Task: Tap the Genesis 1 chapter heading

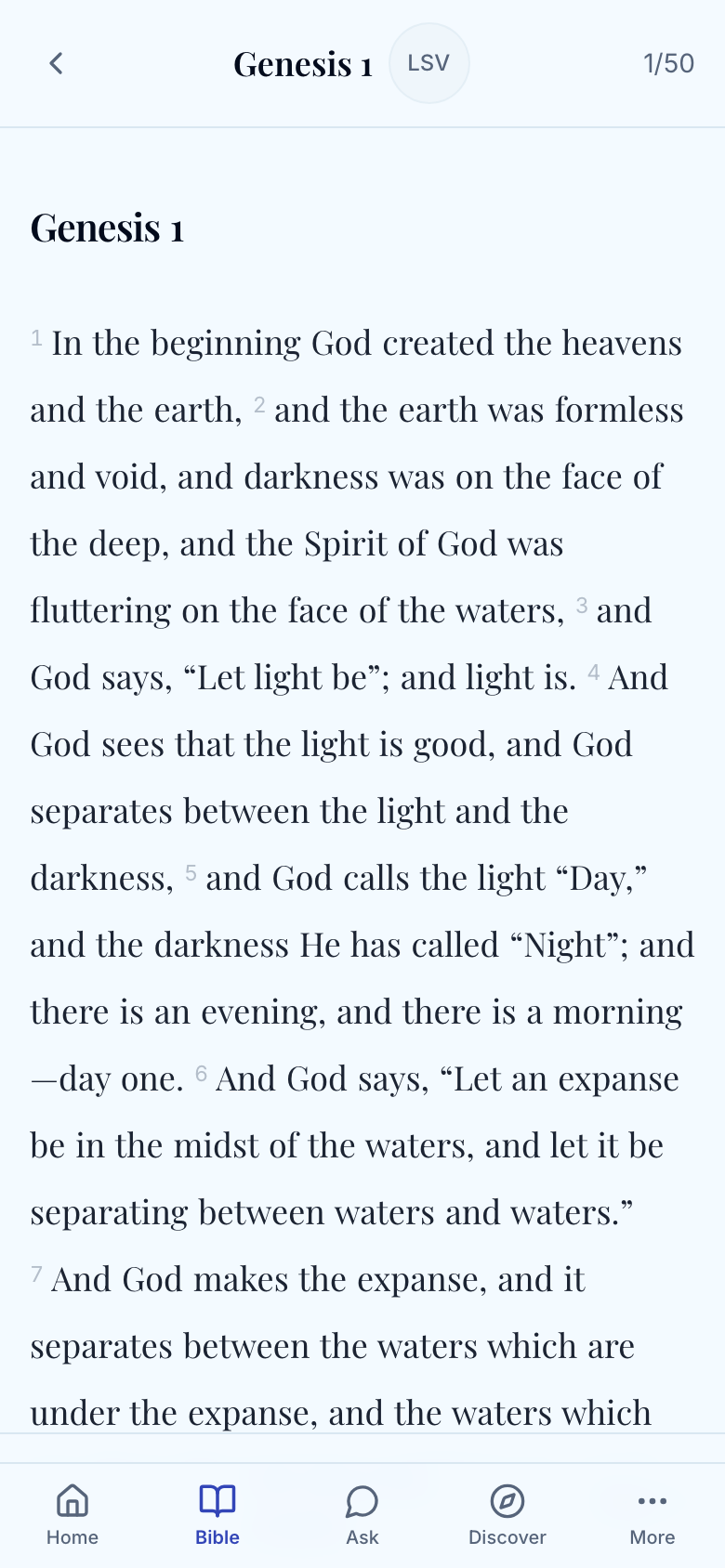Action: point(106,228)
